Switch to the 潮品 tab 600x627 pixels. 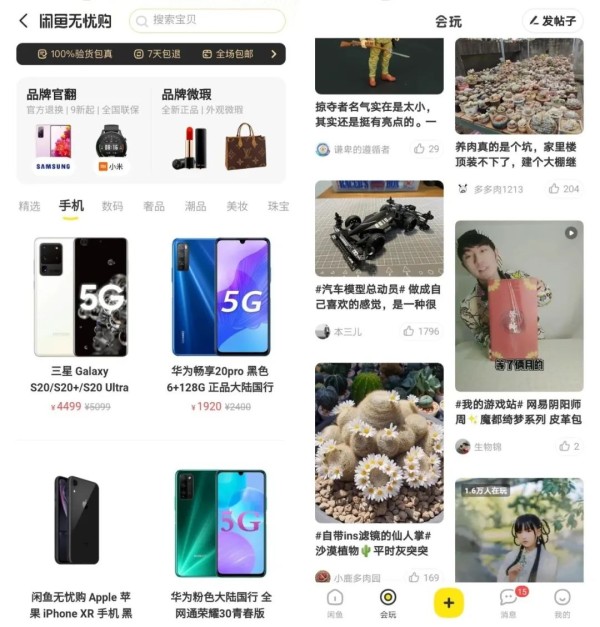click(x=195, y=206)
